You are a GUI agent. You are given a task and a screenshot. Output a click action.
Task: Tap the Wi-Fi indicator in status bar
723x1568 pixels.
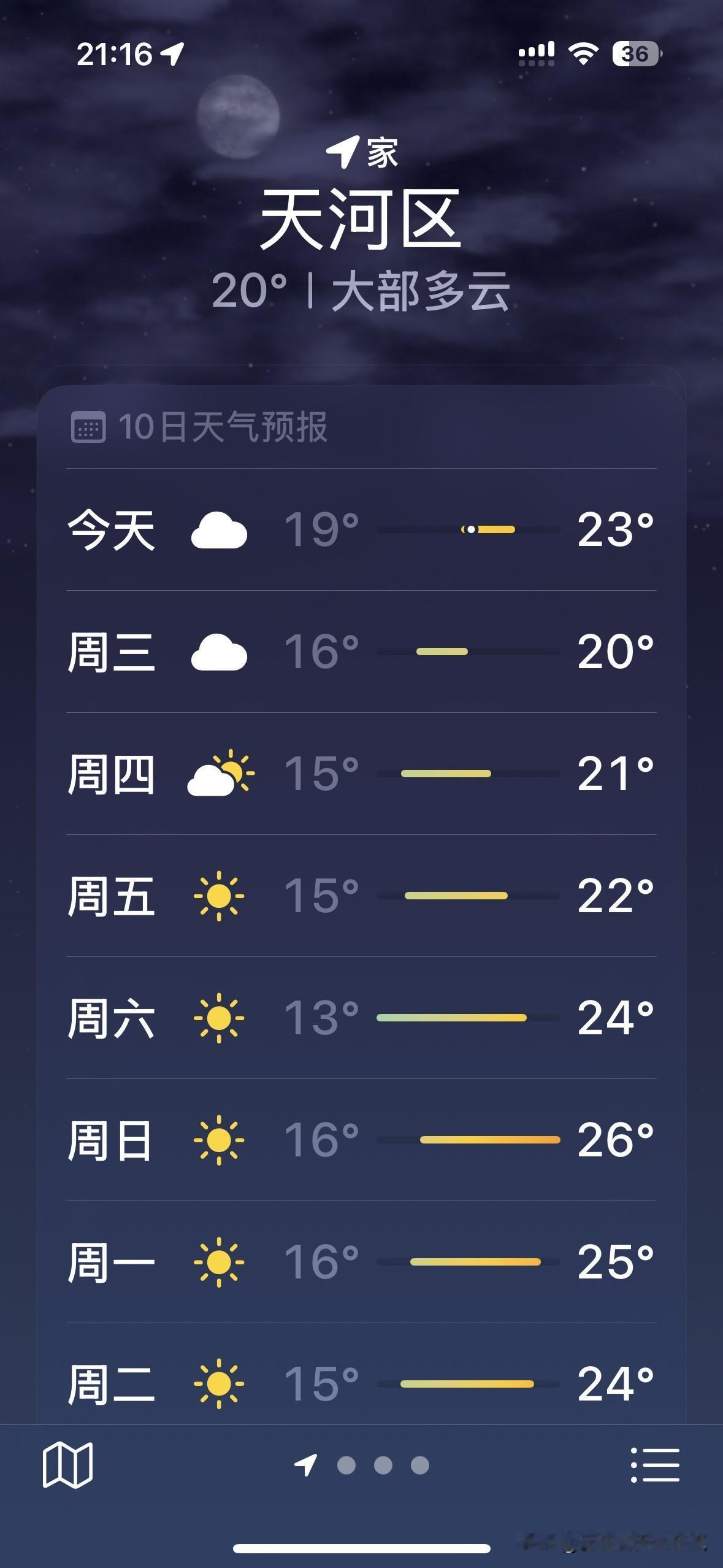(x=584, y=54)
